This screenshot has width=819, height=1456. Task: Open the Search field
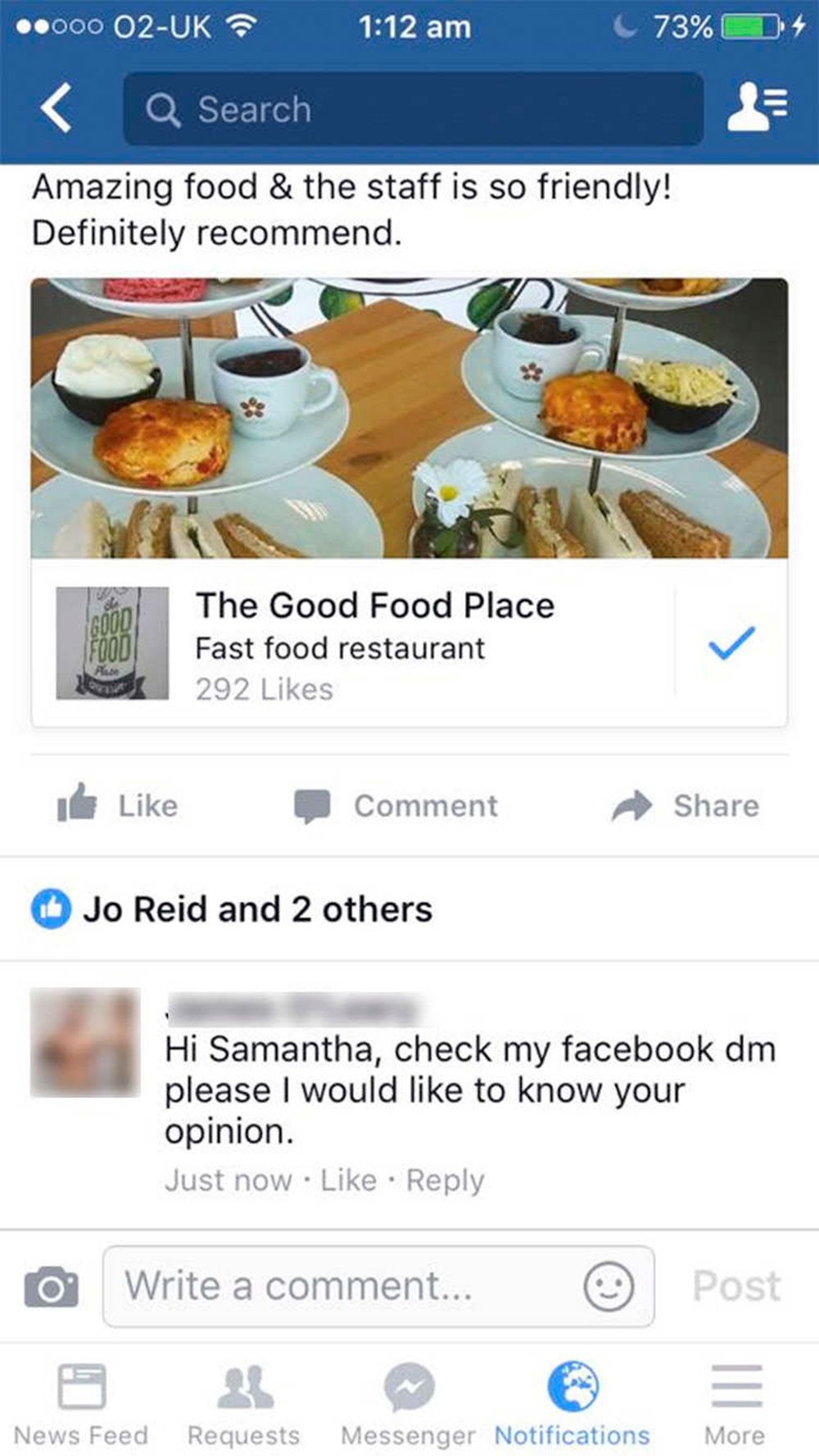click(x=414, y=109)
